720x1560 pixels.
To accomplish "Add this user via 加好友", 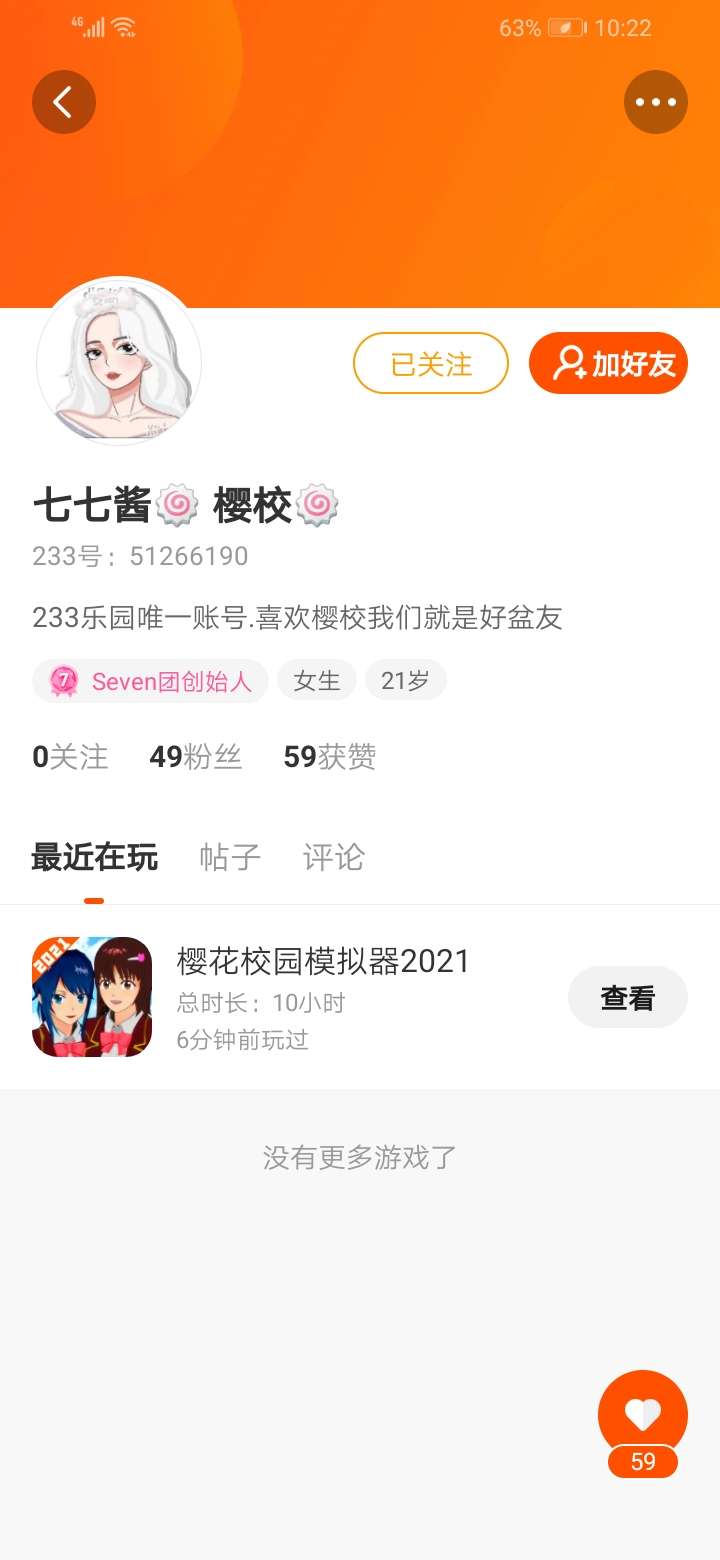I will 608,364.
